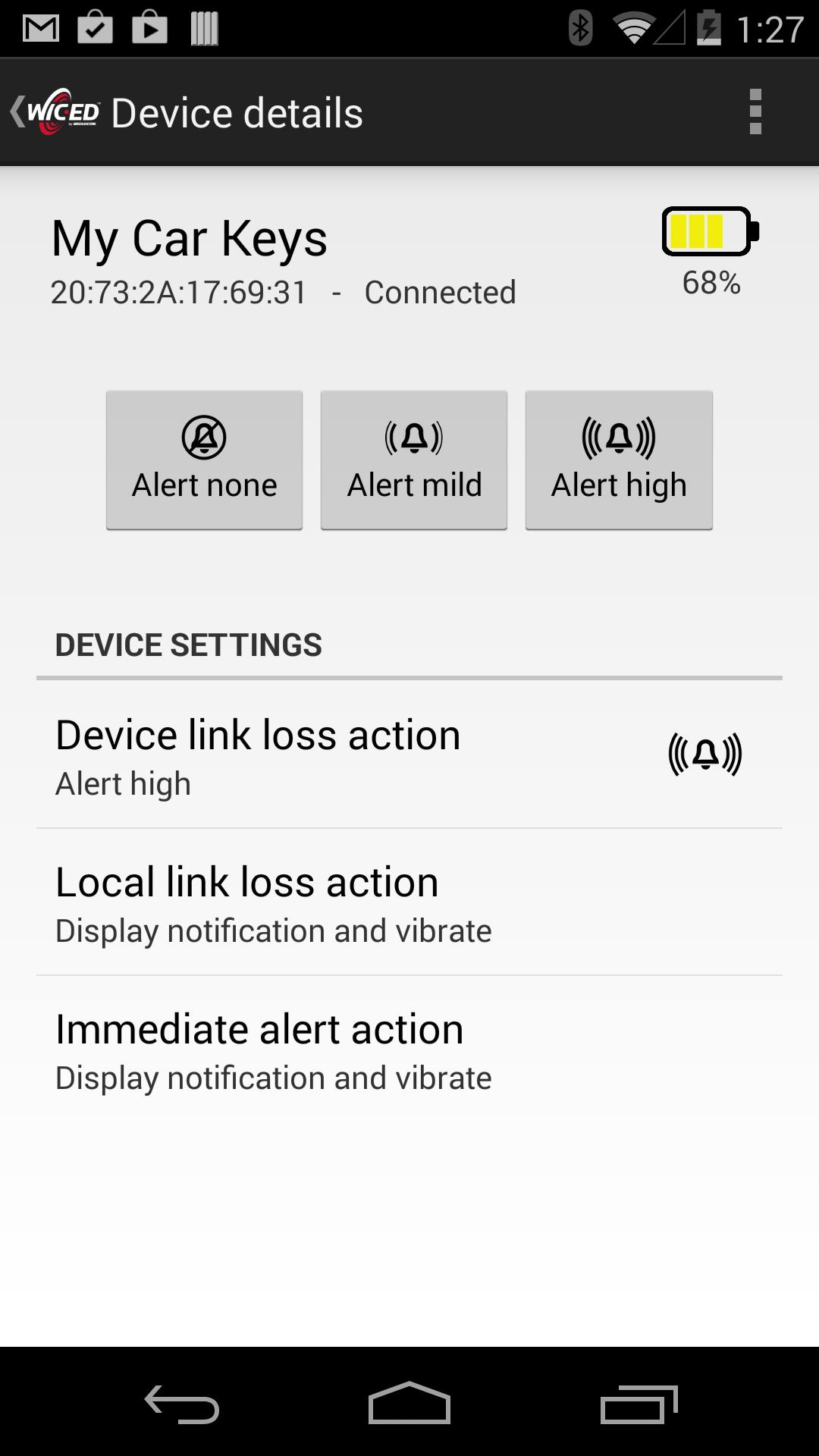This screenshot has height=1456, width=819.
Task: Open the overflow menu
Action: [x=755, y=112]
